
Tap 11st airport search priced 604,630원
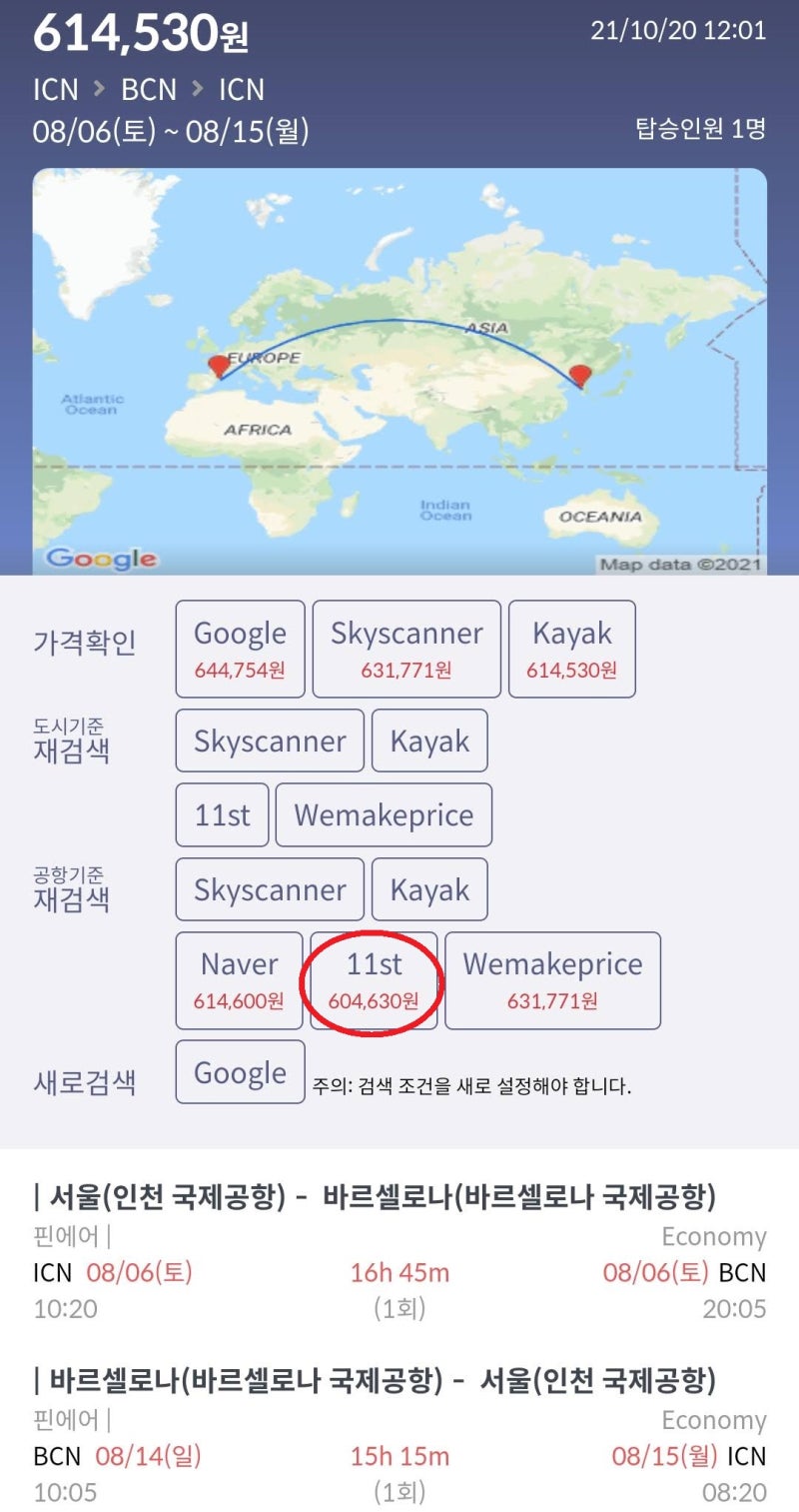point(374,980)
